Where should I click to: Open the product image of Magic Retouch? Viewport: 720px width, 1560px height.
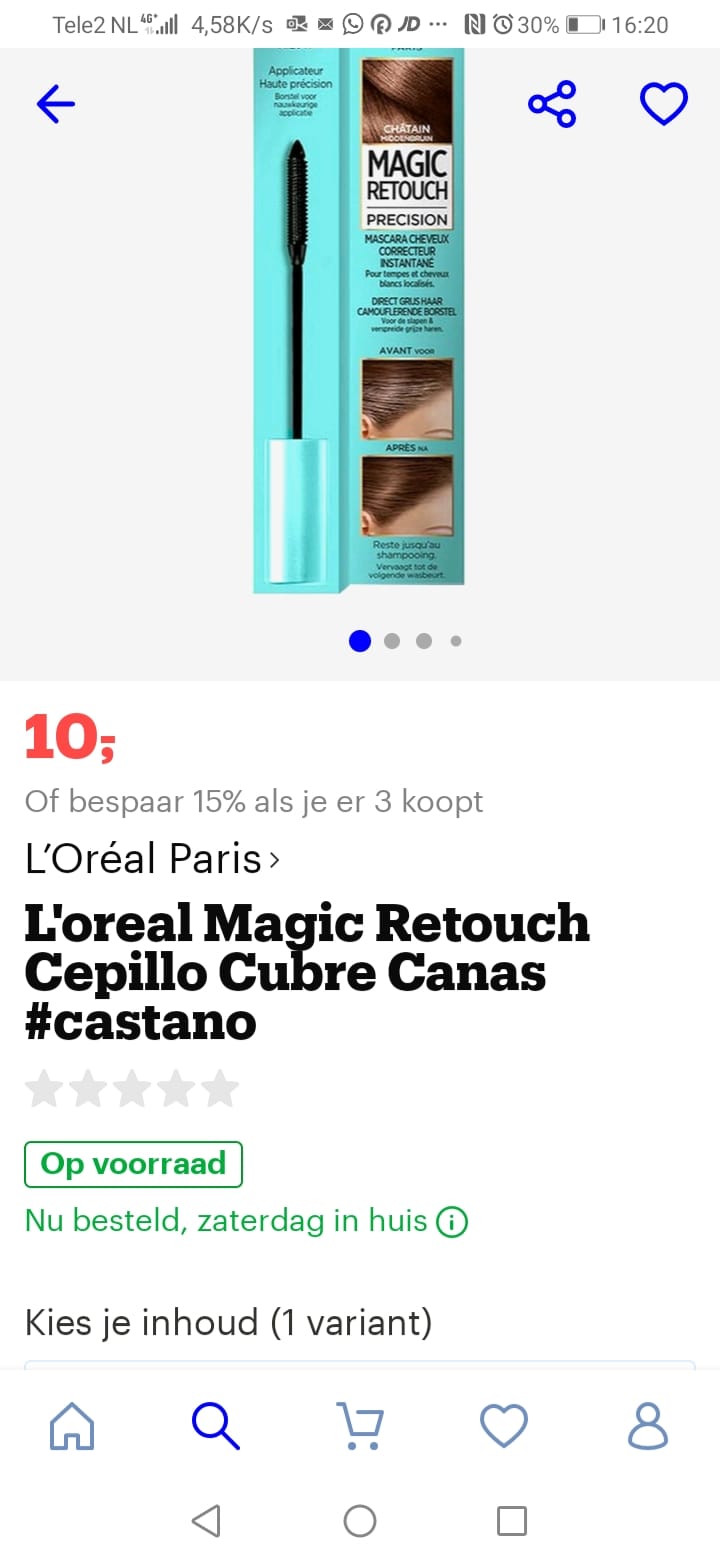pyautogui.click(x=358, y=320)
